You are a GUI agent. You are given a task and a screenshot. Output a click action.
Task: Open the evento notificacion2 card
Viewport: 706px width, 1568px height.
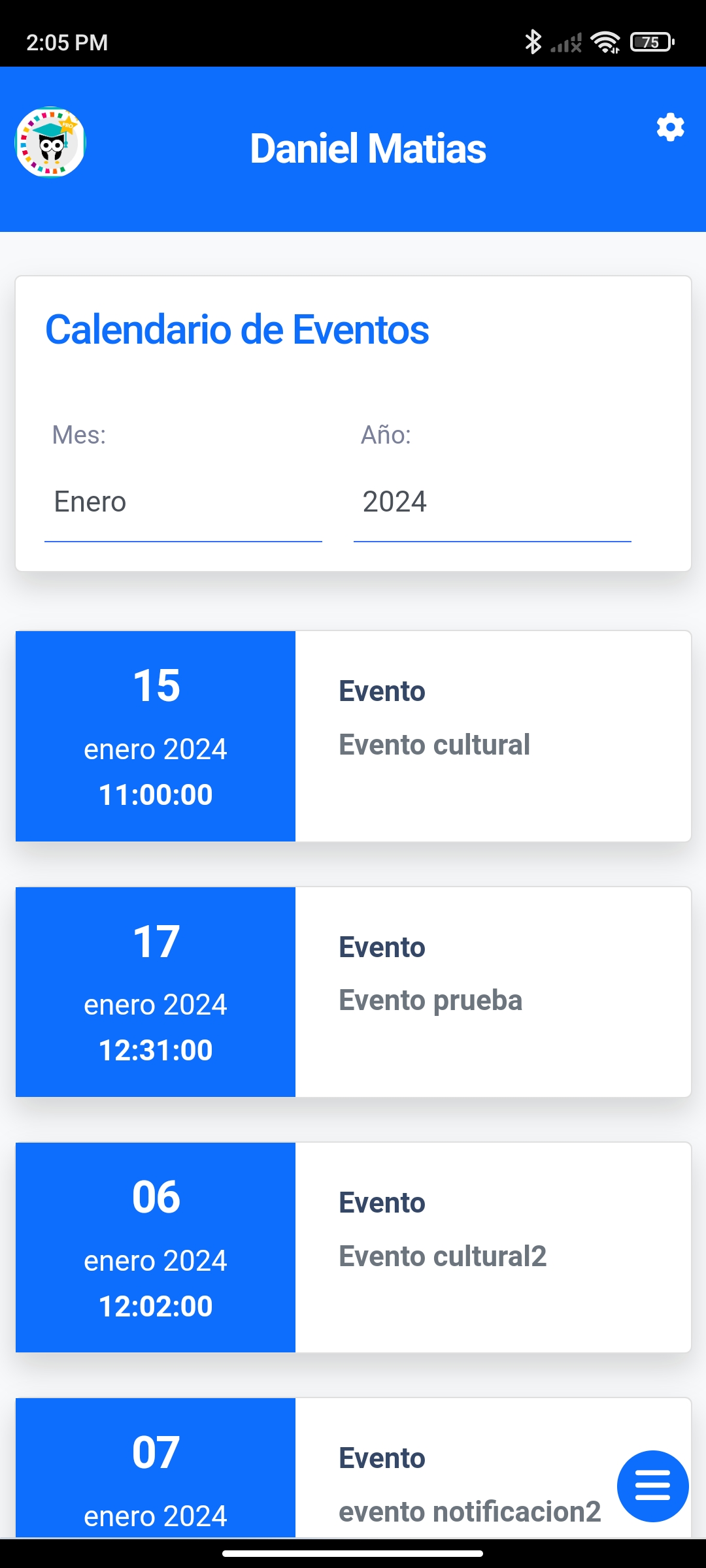(x=353, y=1467)
